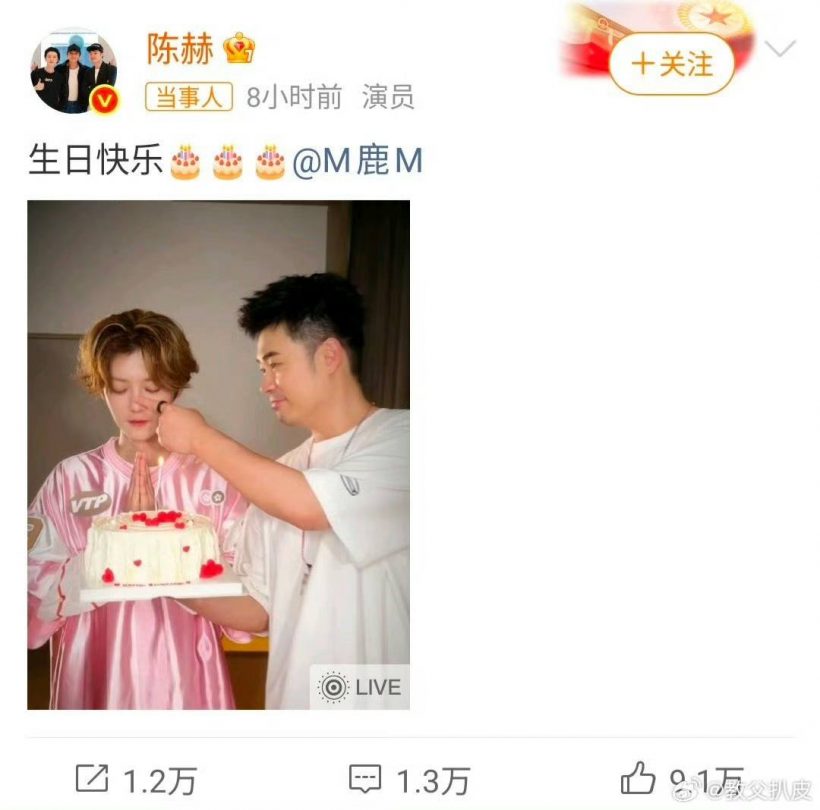The image size is (820, 810).
Task: Open 陈赫's profile avatar
Action: coord(73,70)
